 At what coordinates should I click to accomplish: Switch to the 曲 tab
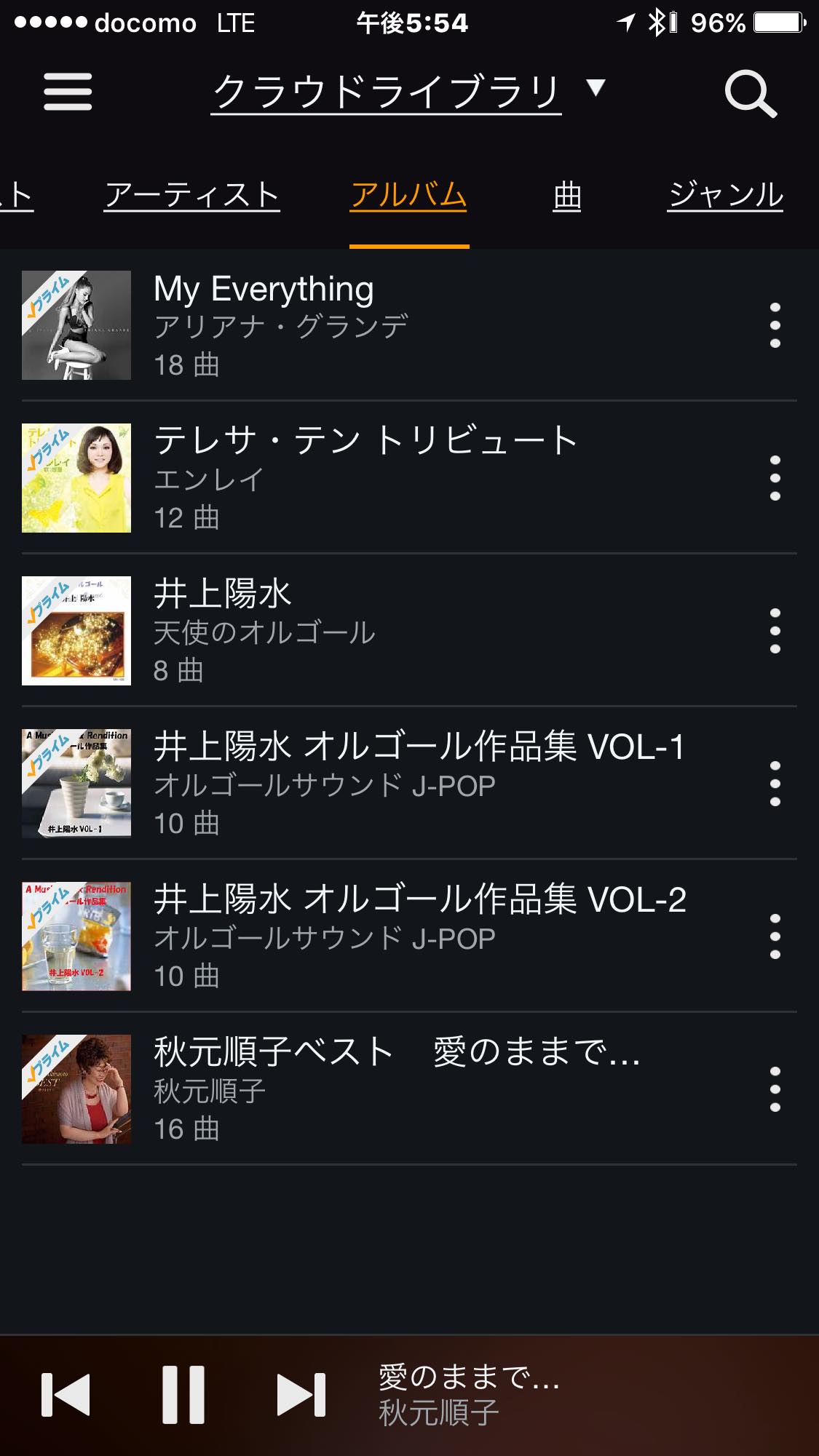coord(567,195)
